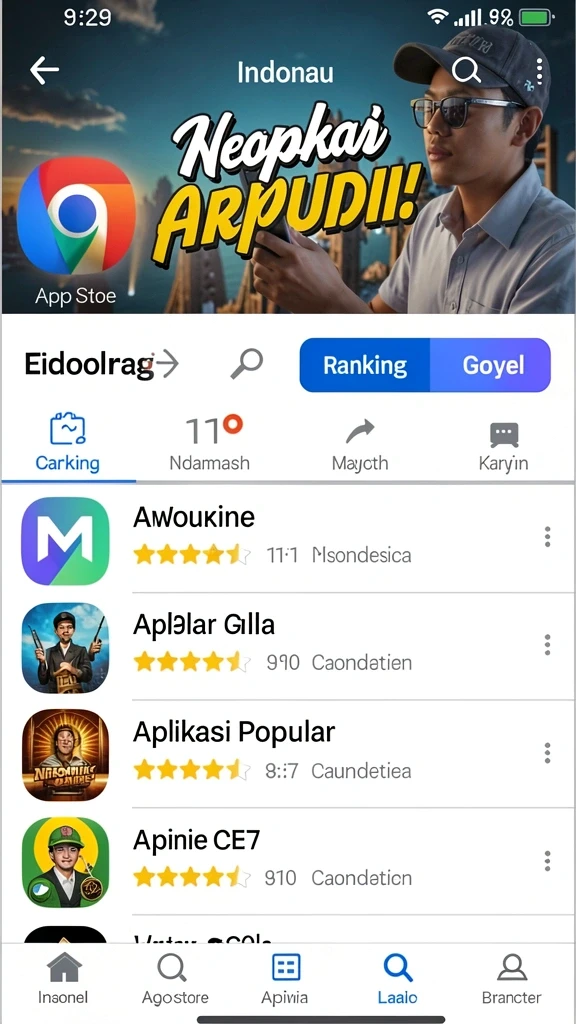The width and height of the screenshot is (576, 1024).
Task: Select the Ranking segment
Action: (365, 365)
